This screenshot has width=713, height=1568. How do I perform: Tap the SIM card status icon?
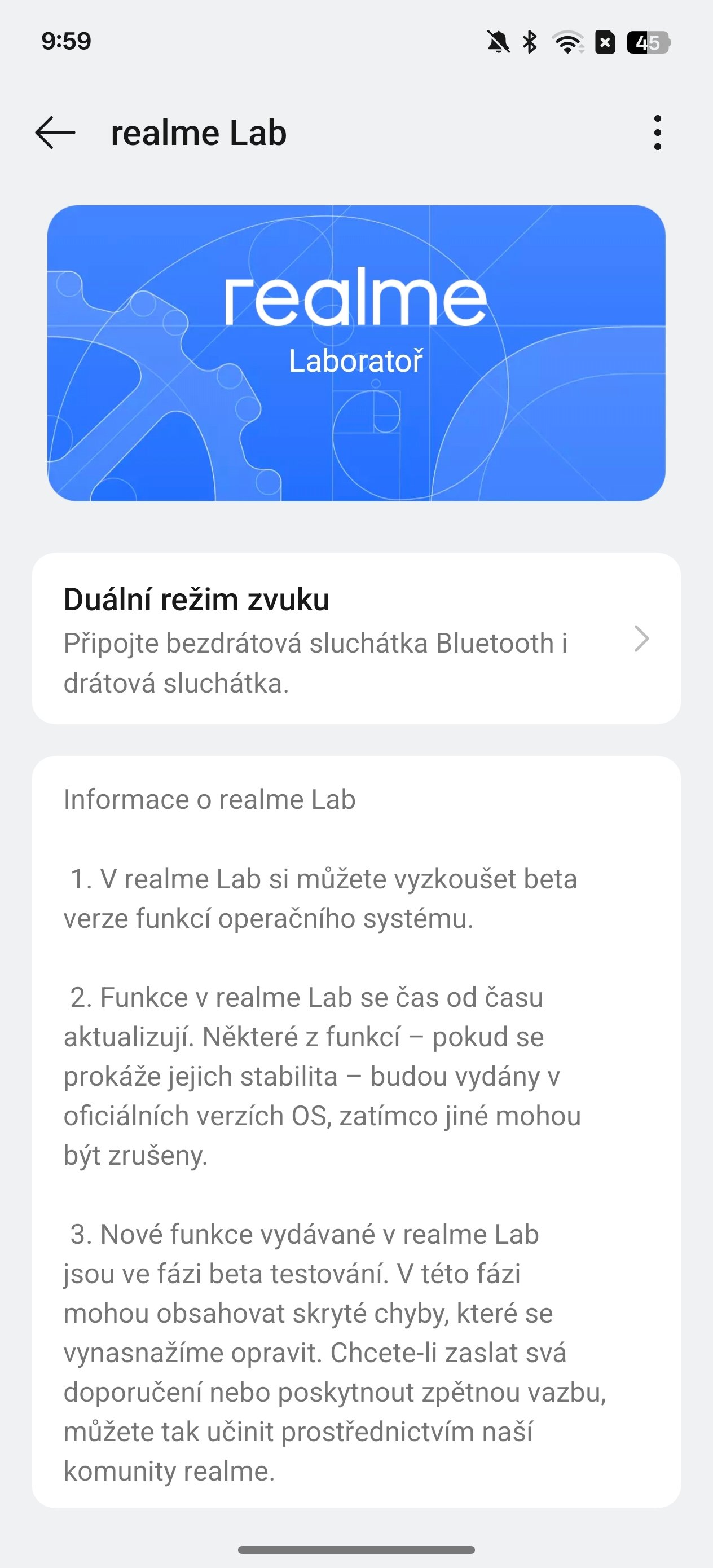[605, 41]
